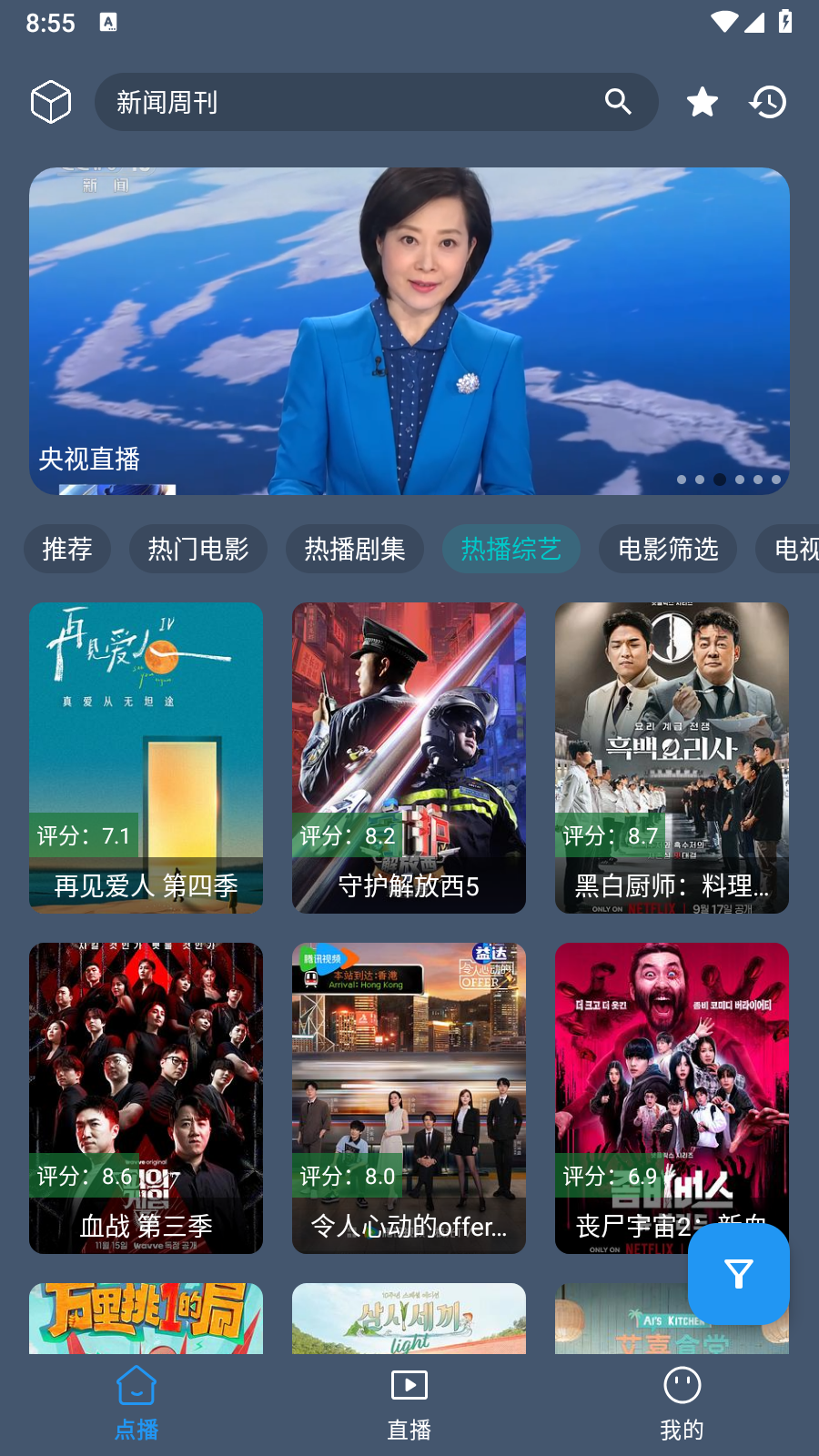This screenshot has height=1456, width=819.
Task: View watch history clock icon
Action: pos(768,102)
